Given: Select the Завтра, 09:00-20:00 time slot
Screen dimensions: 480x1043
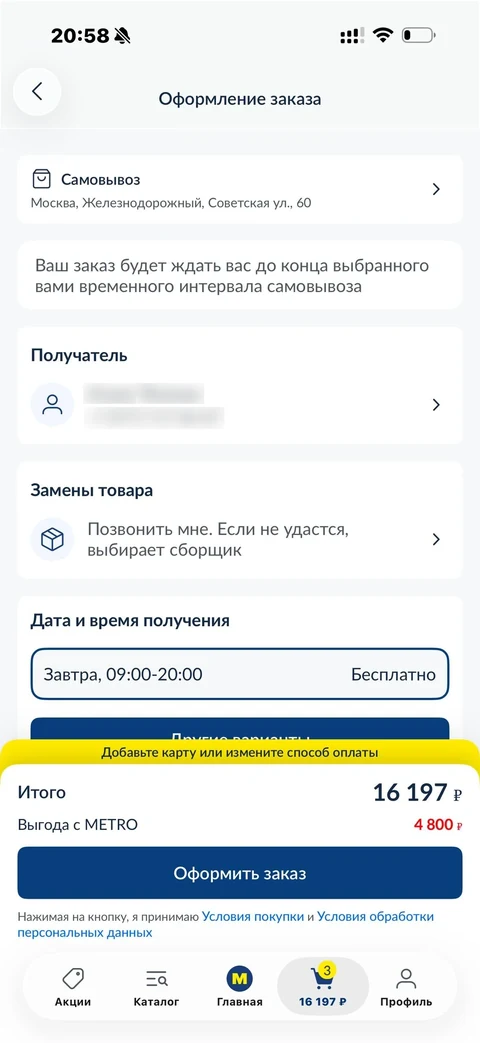Looking at the screenshot, I should tap(240, 674).
